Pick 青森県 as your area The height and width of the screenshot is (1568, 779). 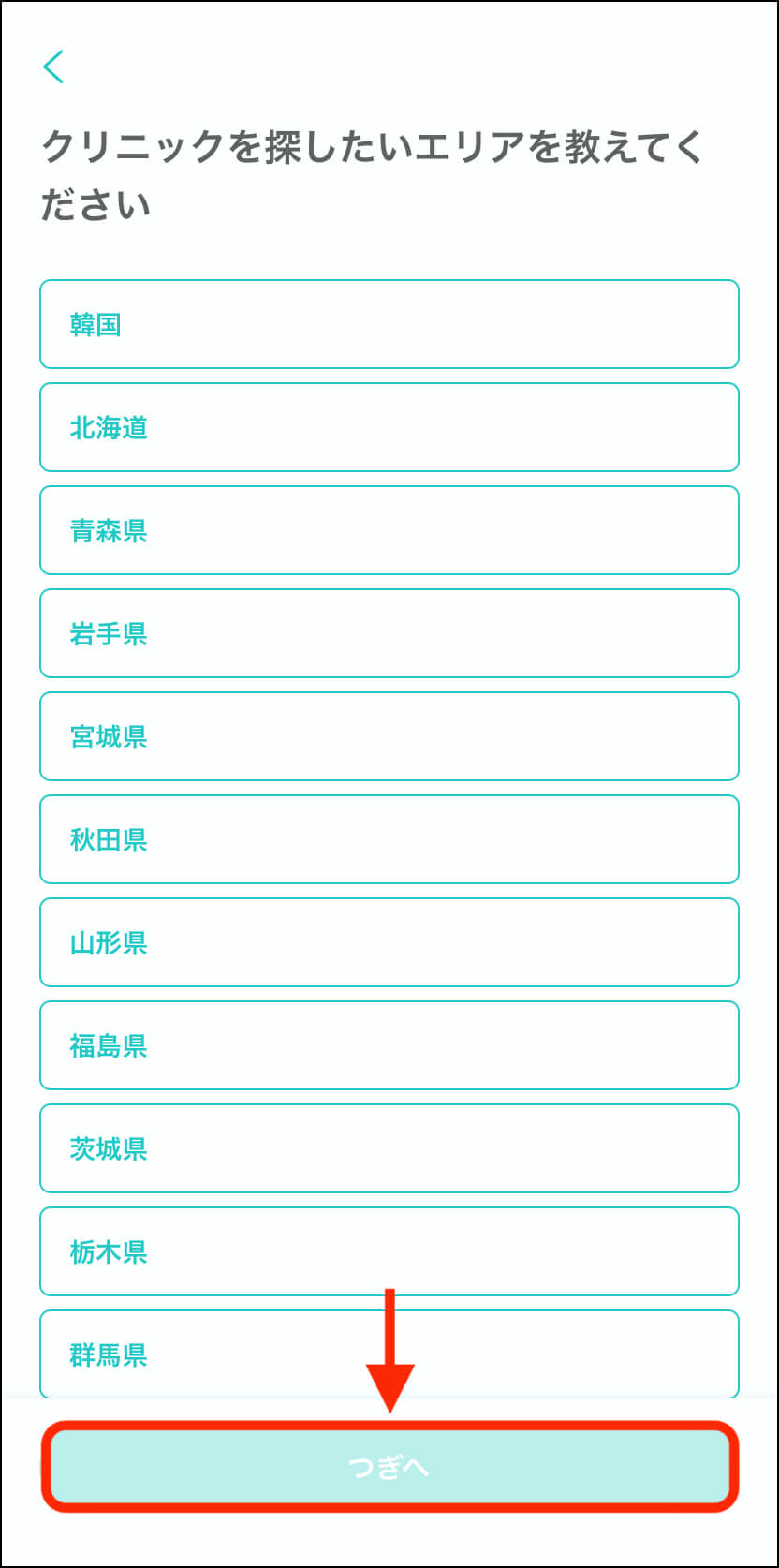point(389,530)
